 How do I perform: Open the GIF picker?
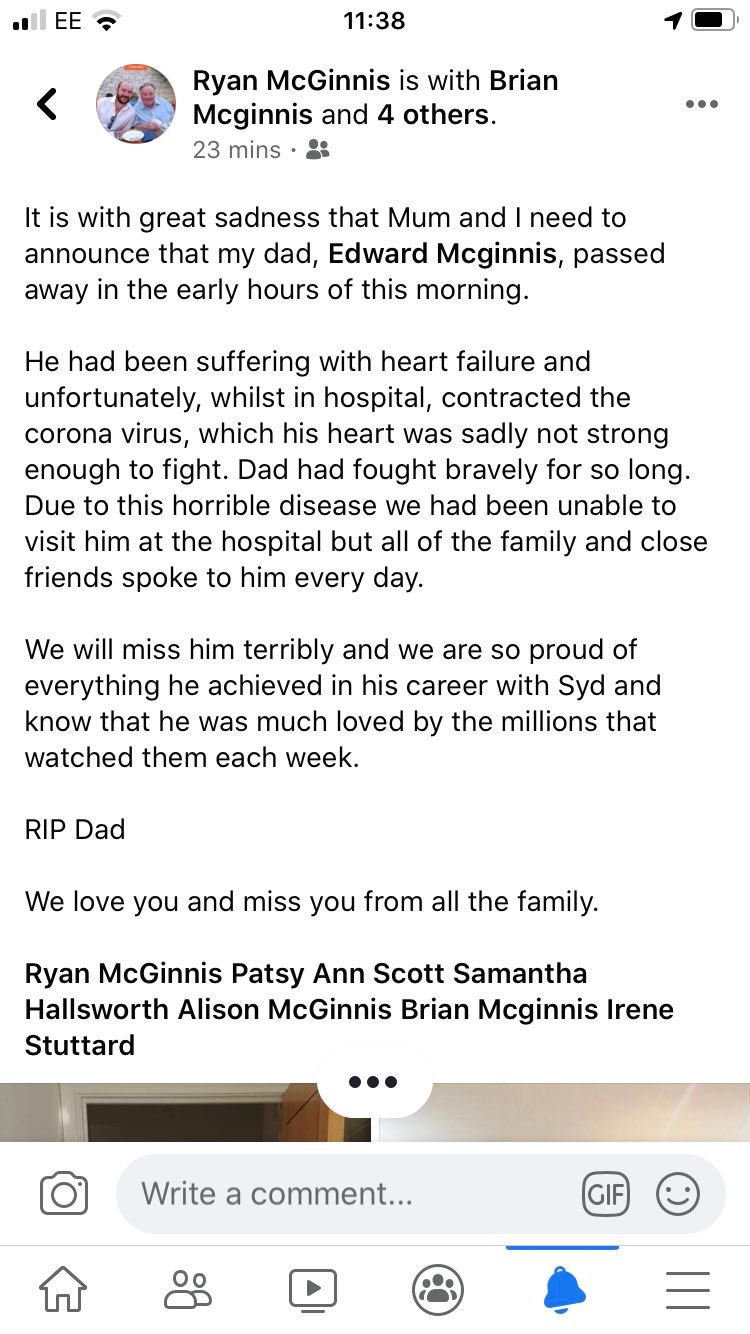tap(606, 1194)
